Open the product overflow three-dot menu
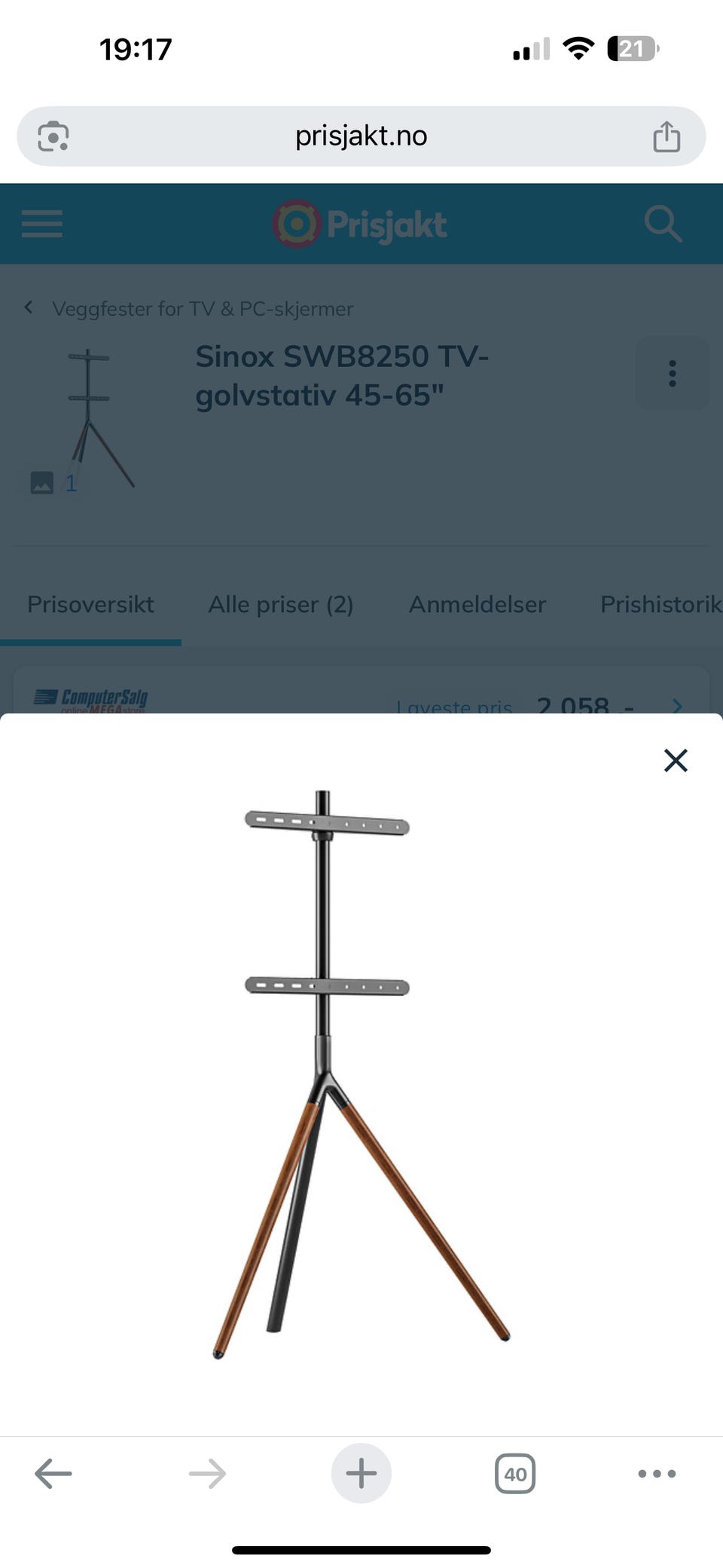Image resolution: width=723 pixels, height=1568 pixels. point(672,373)
